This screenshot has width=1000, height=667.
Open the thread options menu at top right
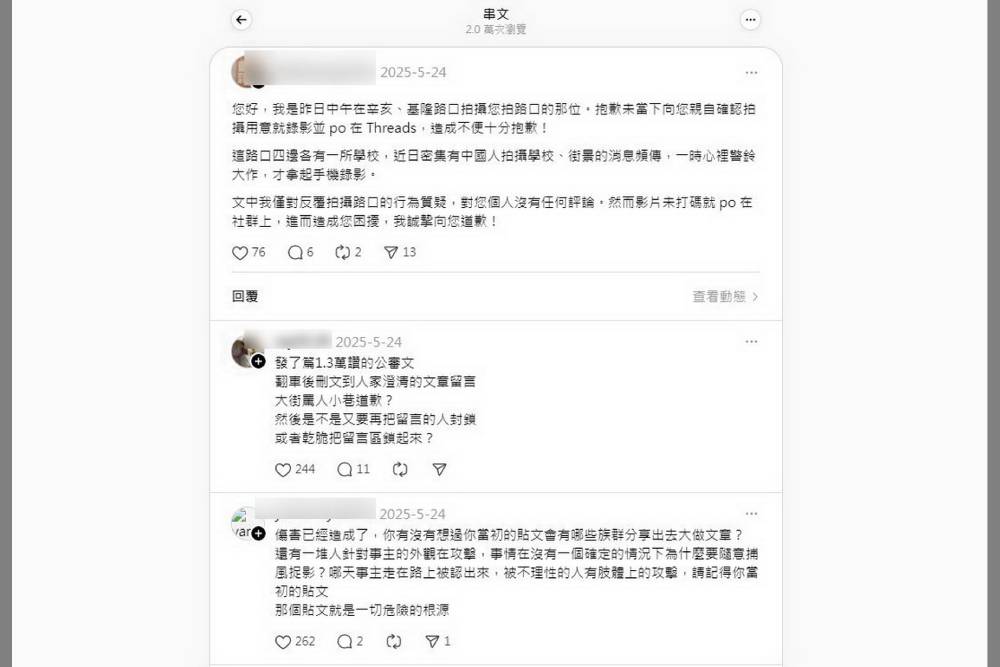point(750,20)
